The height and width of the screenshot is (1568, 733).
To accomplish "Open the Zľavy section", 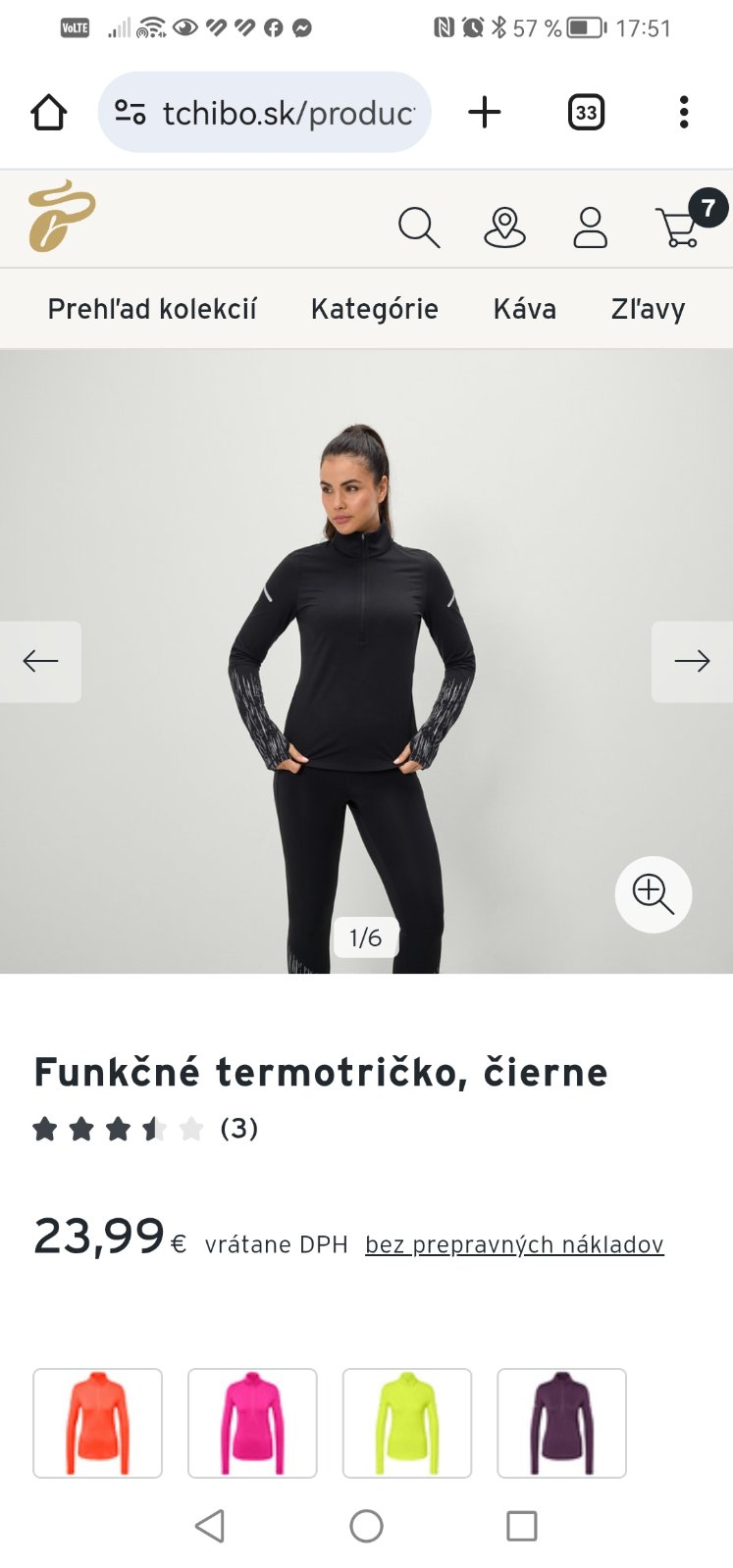I will click(648, 309).
